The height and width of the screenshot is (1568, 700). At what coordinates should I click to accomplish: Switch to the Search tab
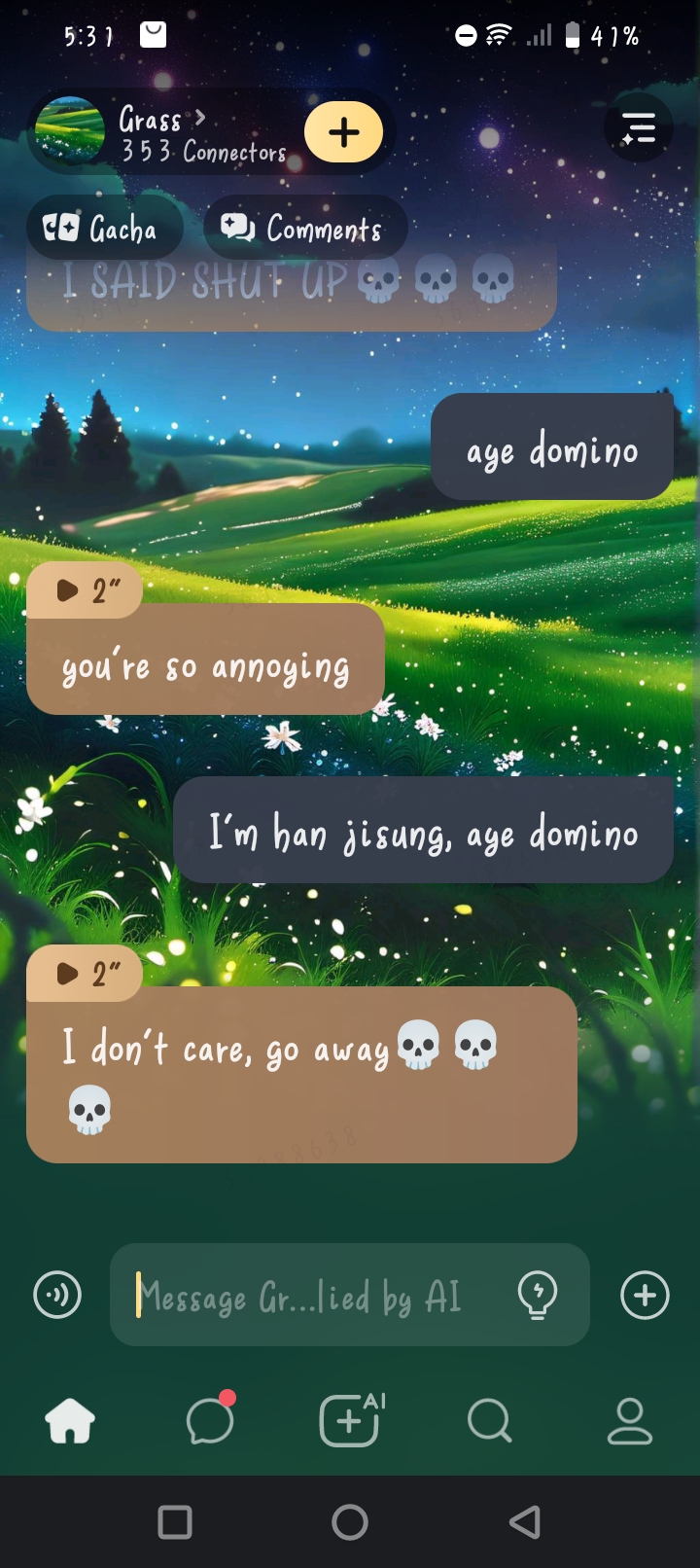click(489, 1422)
